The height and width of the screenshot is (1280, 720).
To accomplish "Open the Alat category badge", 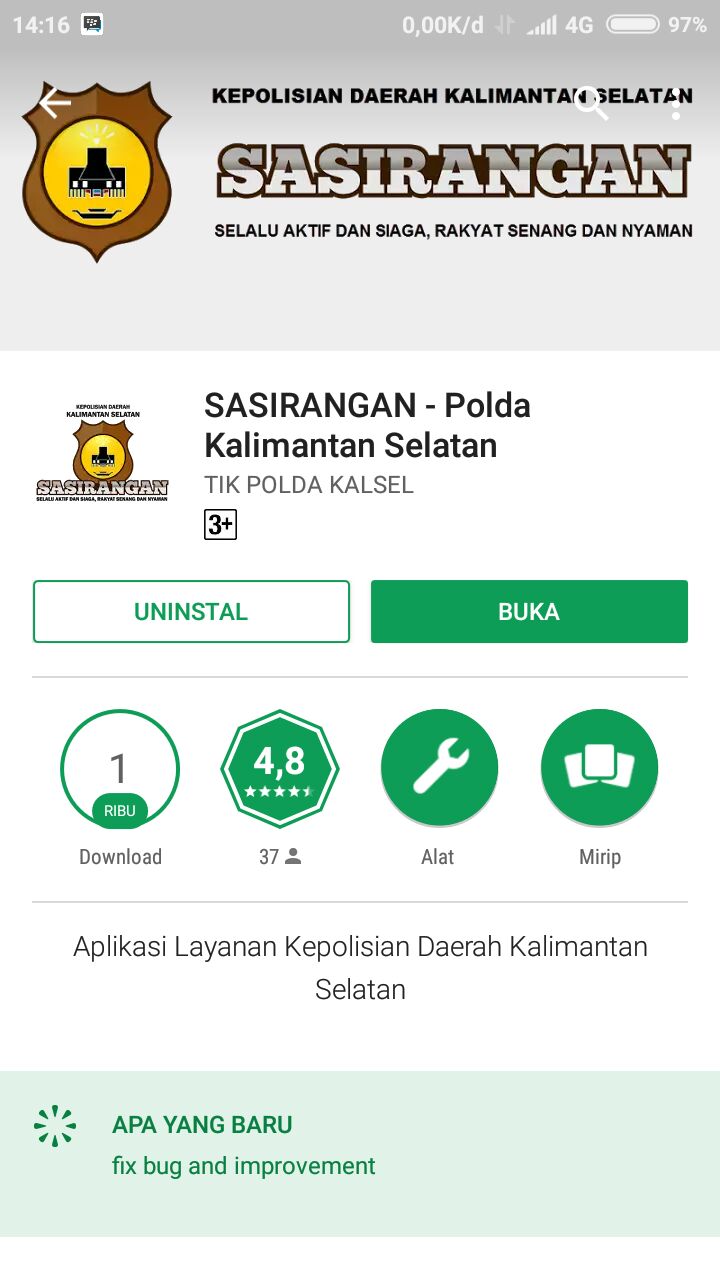I will click(439, 768).
